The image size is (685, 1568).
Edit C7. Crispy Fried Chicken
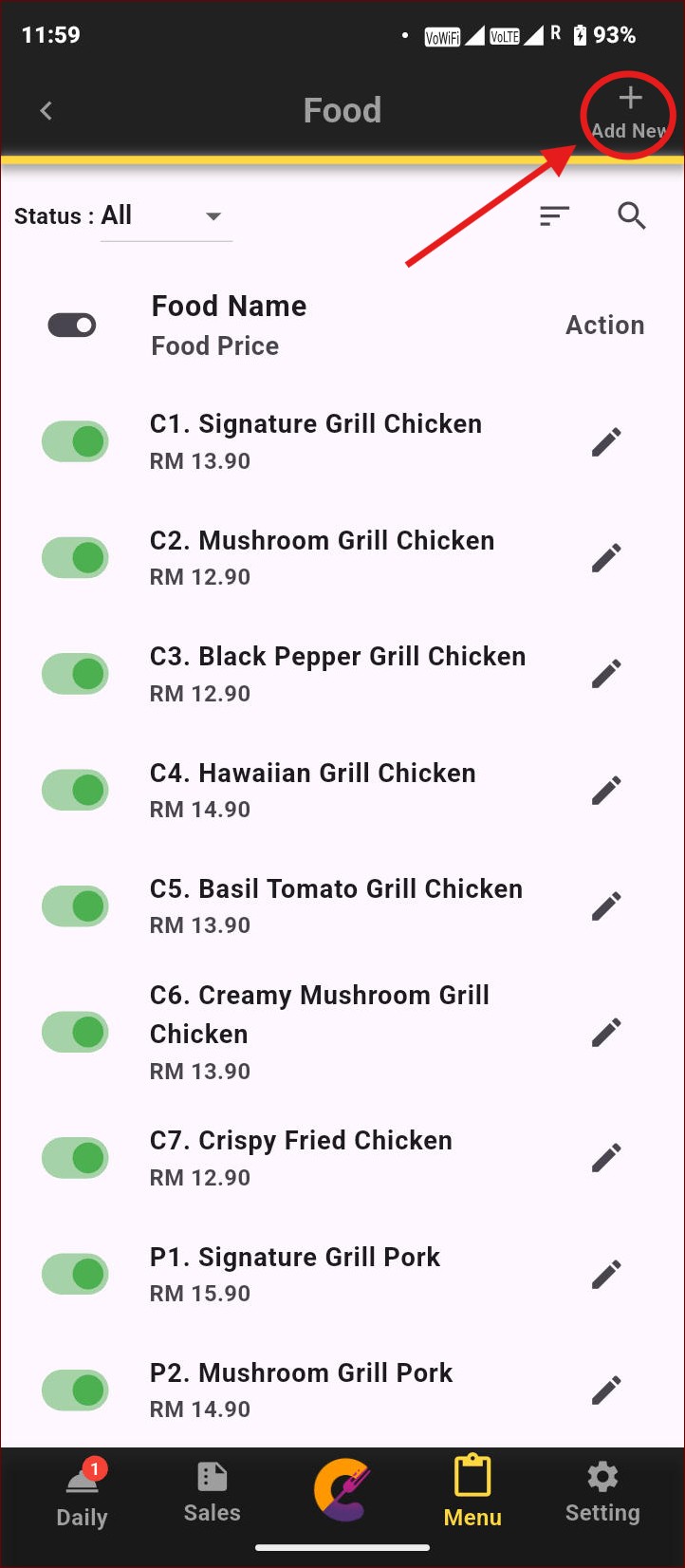[606, 1158]
